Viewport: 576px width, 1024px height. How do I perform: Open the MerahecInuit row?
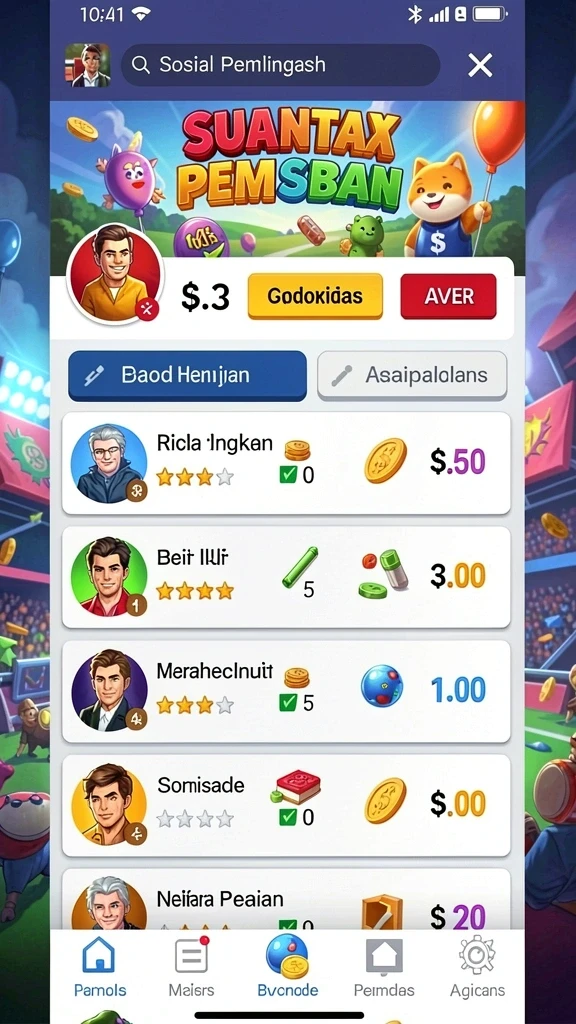pos(286,691)
